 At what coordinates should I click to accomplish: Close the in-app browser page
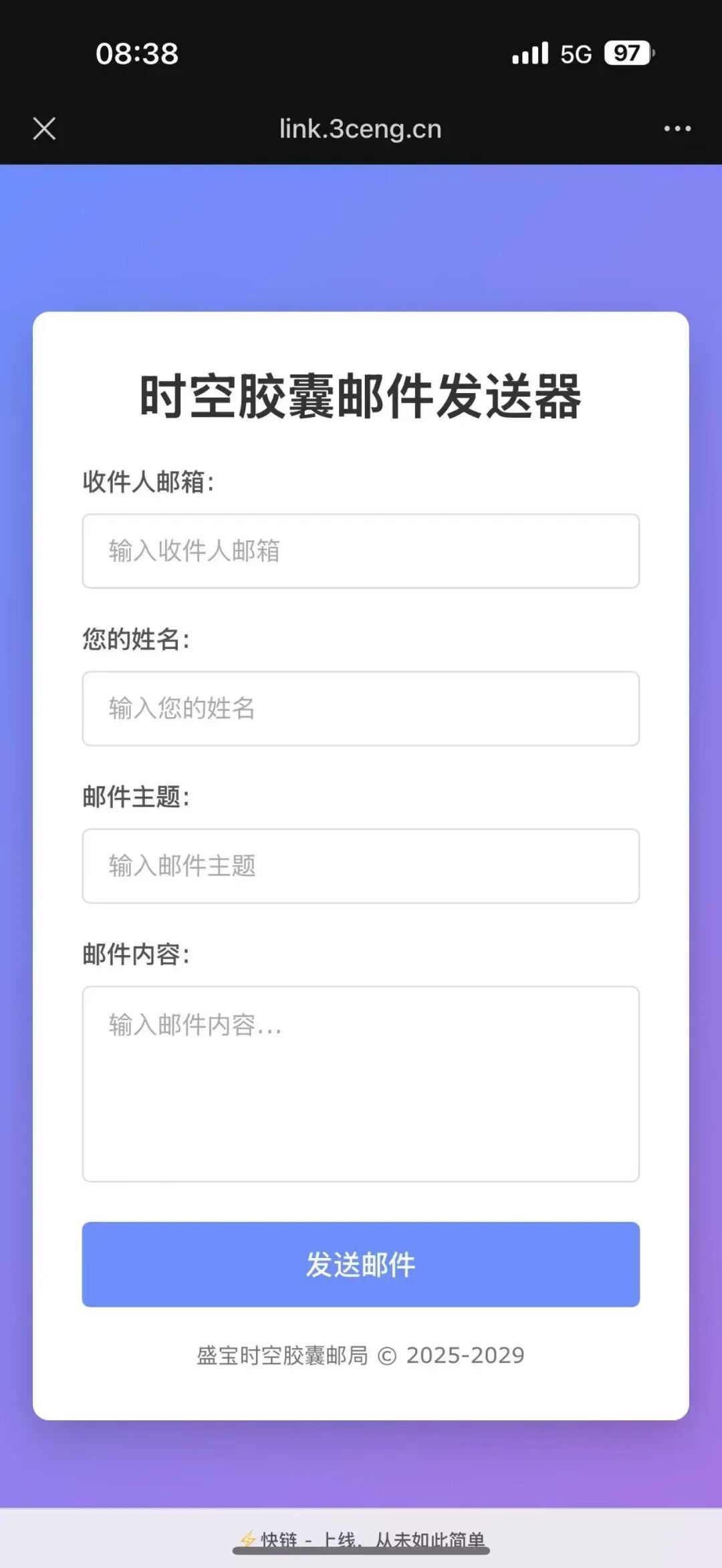44,128
